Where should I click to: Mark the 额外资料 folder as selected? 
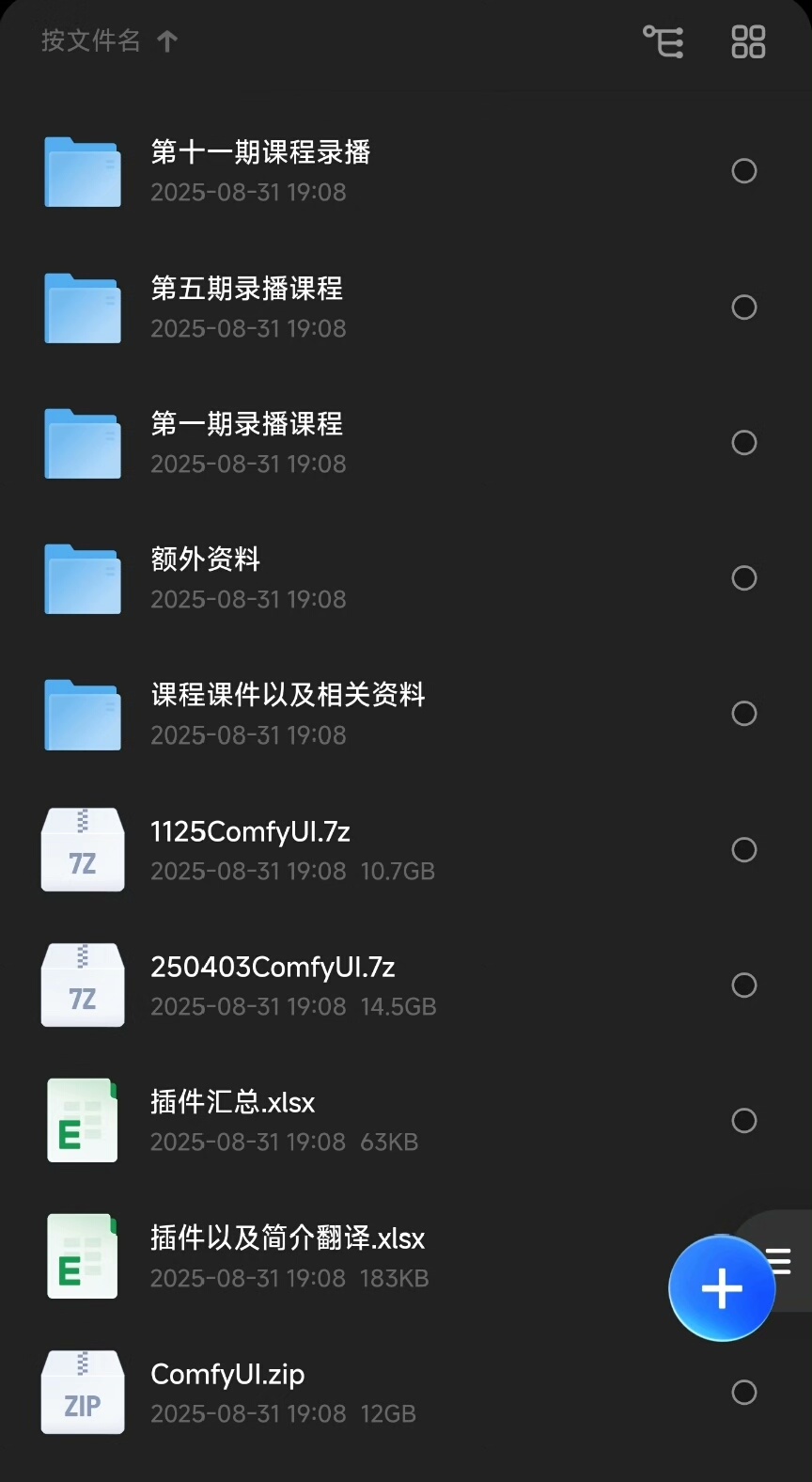[743, 577]
